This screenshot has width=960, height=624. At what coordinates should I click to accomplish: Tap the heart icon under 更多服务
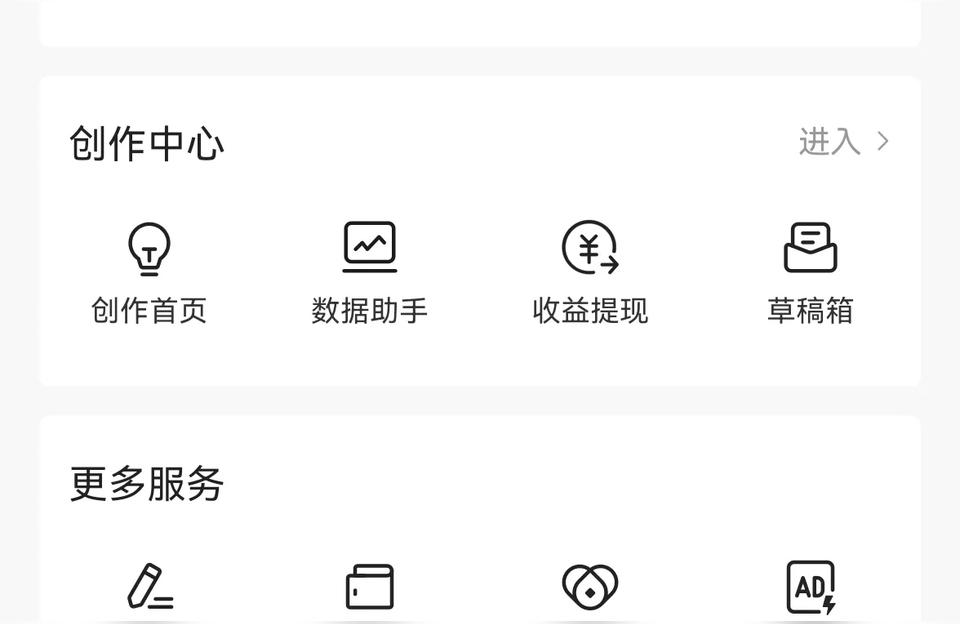click(x=590, y=587)
